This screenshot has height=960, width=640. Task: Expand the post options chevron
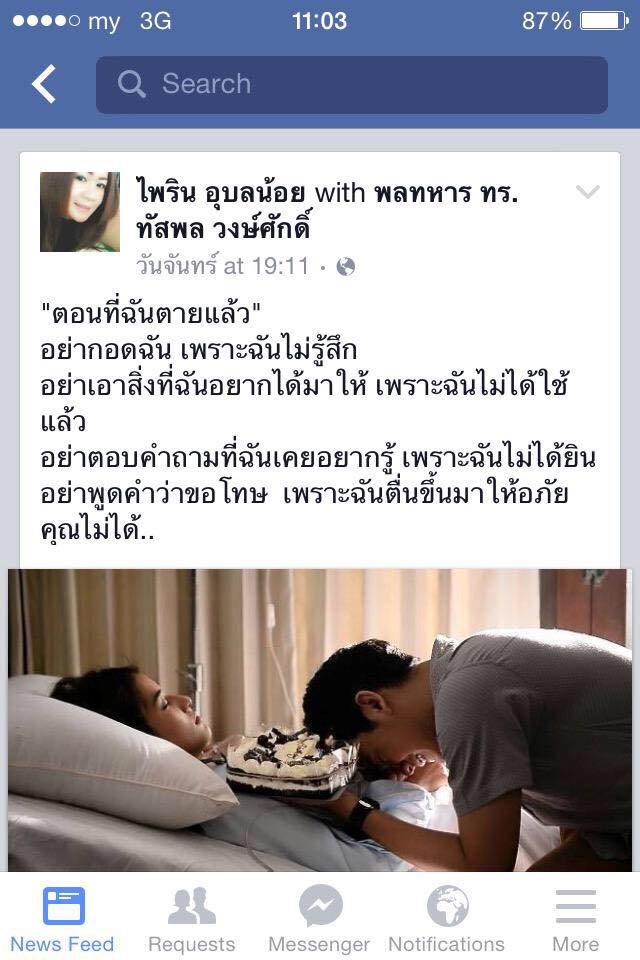tap(588, 192)
